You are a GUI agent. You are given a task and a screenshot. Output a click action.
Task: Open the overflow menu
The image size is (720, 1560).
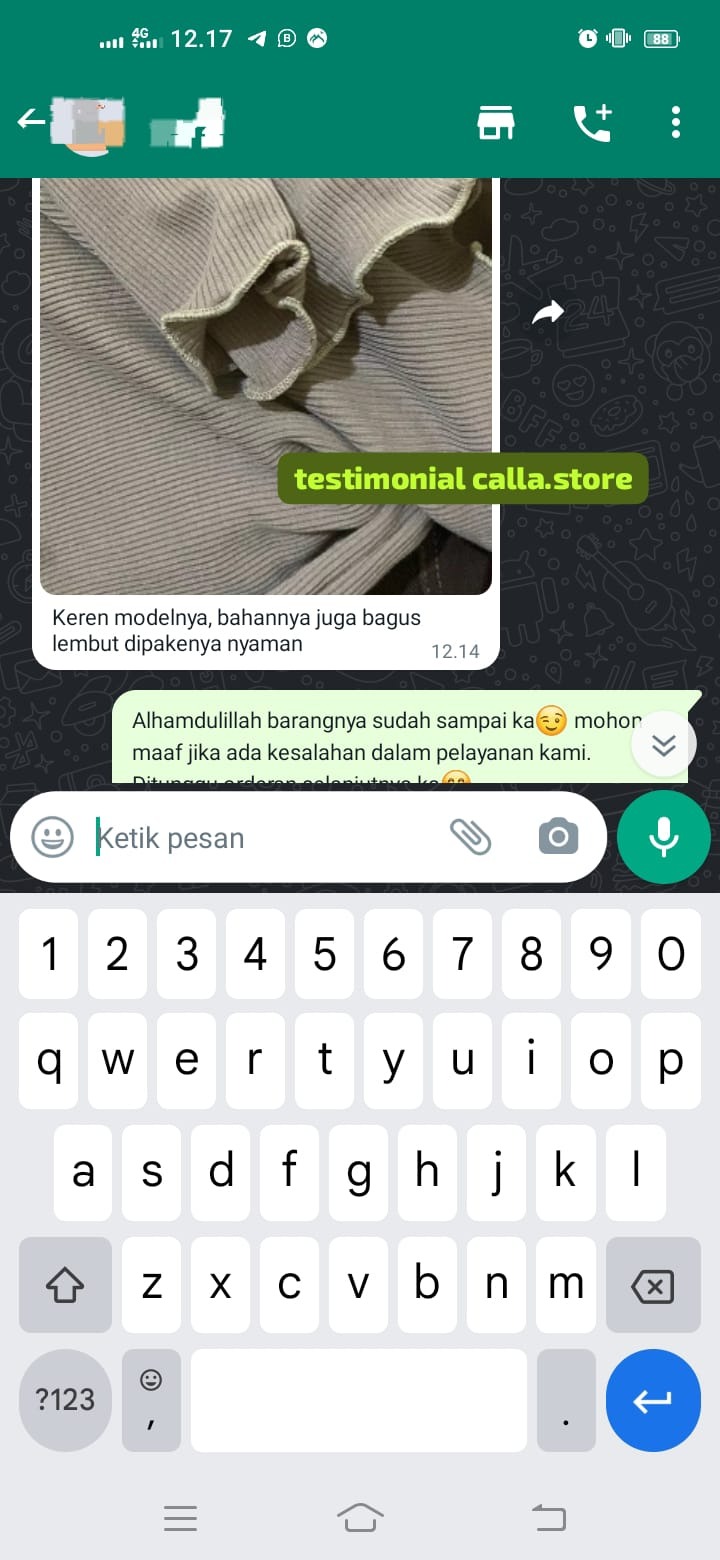pyautogui.click(x=676, y=122)
